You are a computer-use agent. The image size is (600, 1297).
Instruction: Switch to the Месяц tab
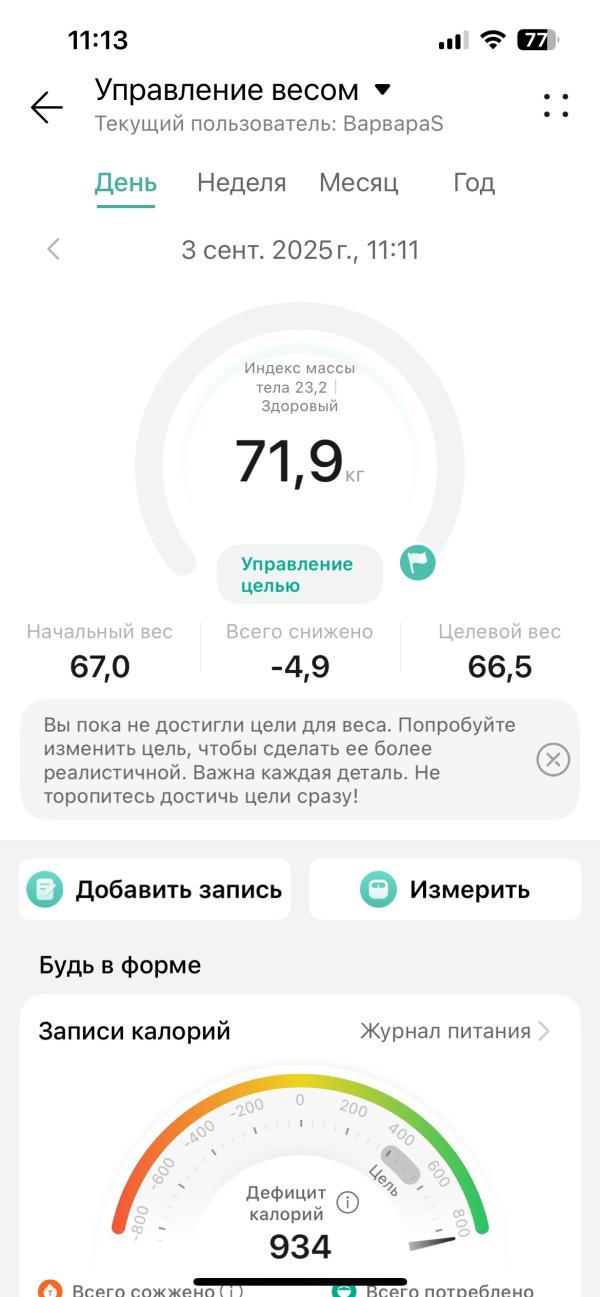pyautogui.click(x=358, y=183)
